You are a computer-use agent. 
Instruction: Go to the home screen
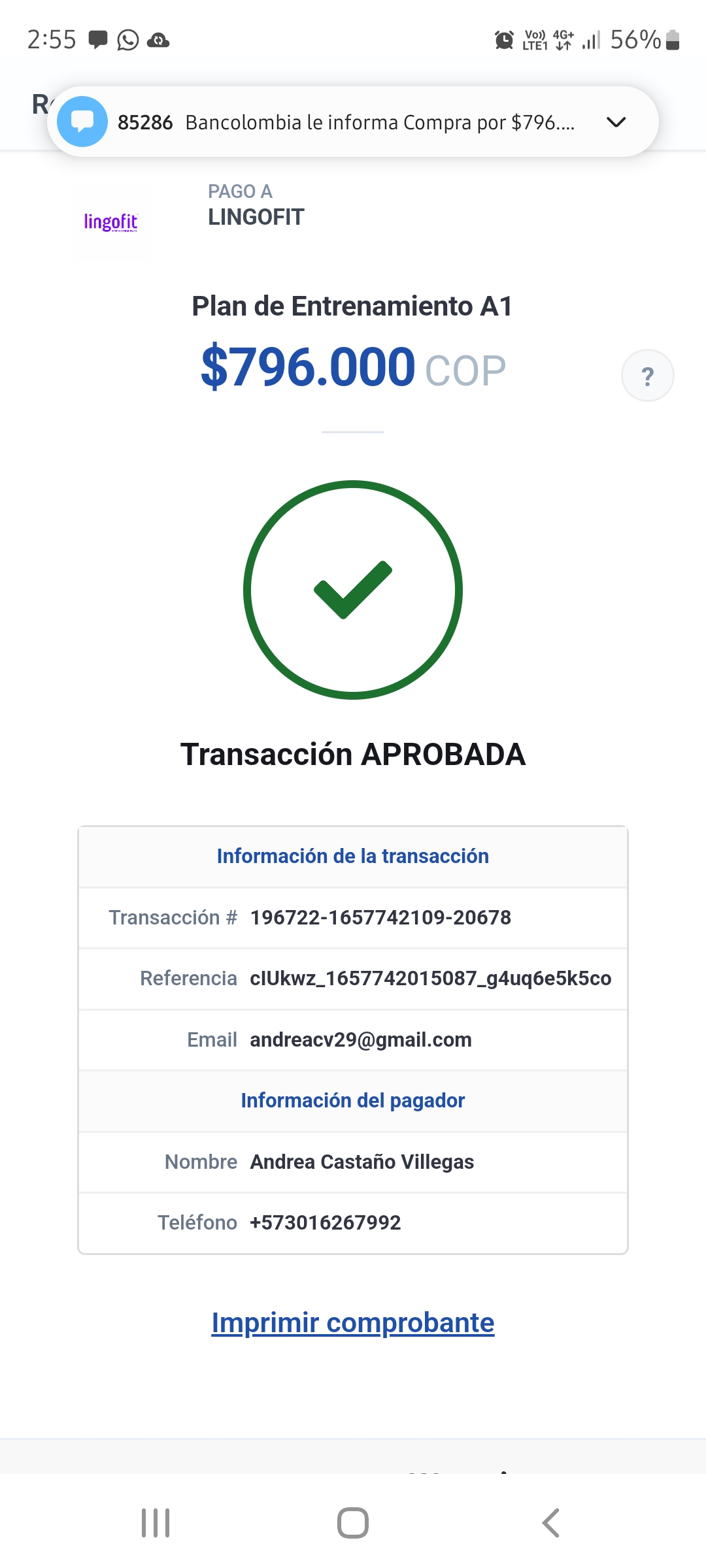[x=353, y=1523]
